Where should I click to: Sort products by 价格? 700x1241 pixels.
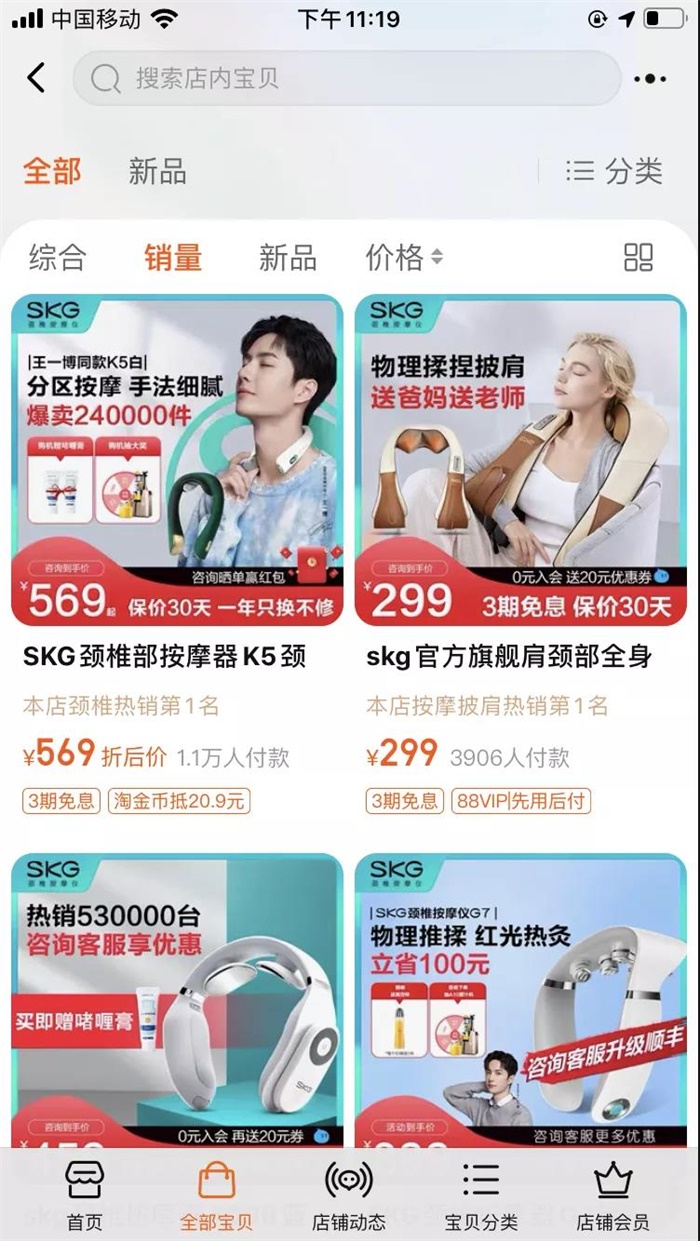(403, 257)
